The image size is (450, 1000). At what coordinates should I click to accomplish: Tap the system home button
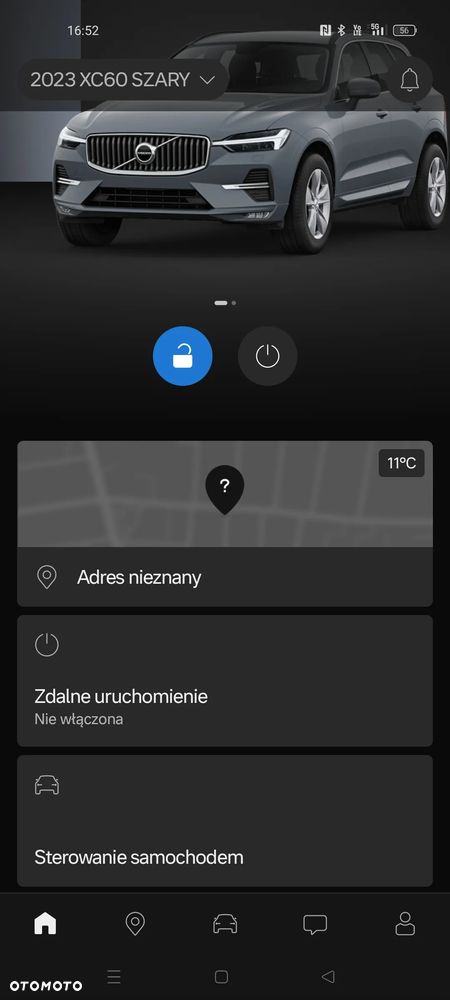(x=221, y=976)
